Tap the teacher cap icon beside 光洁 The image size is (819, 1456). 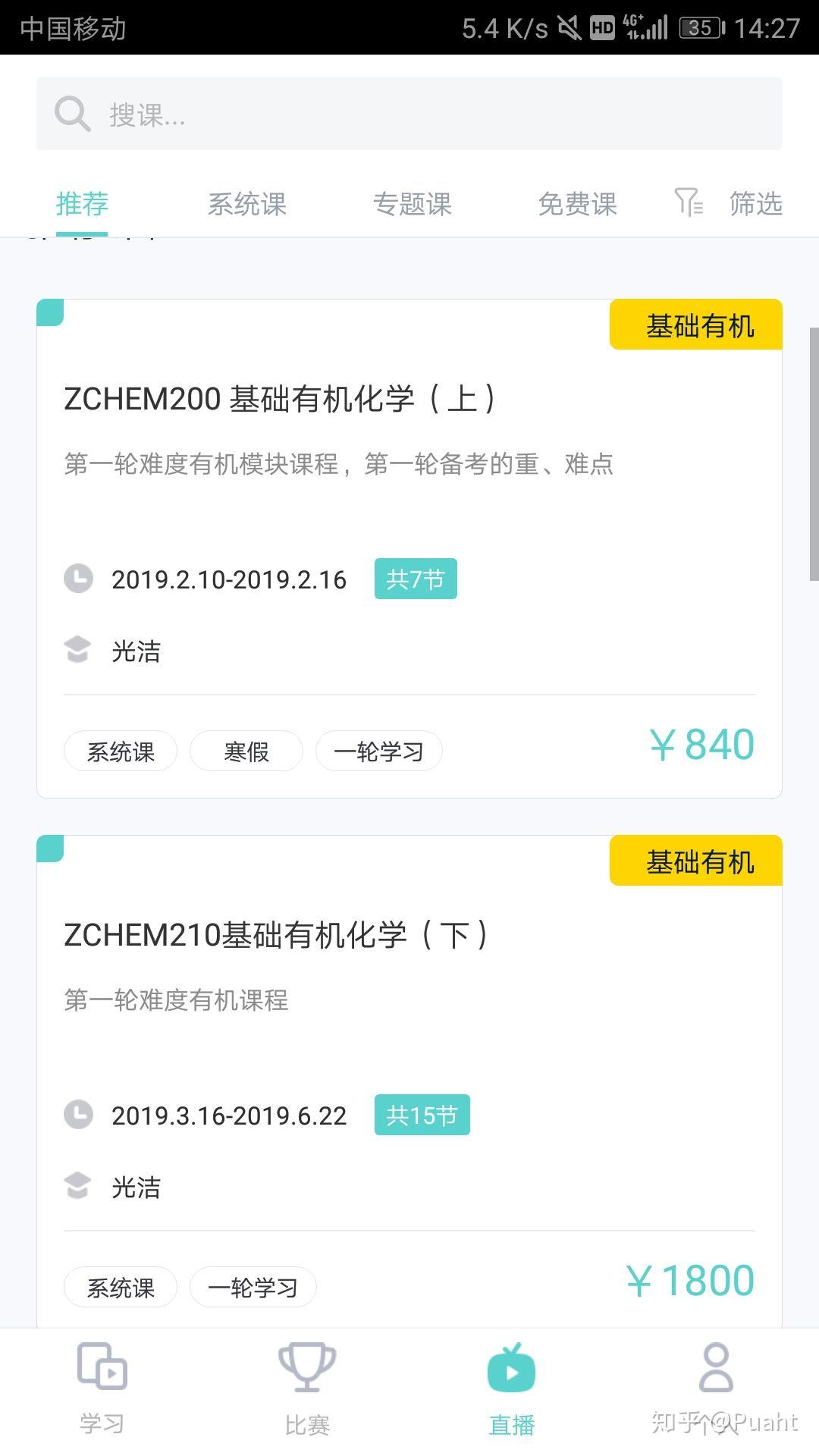coord(78,650)
